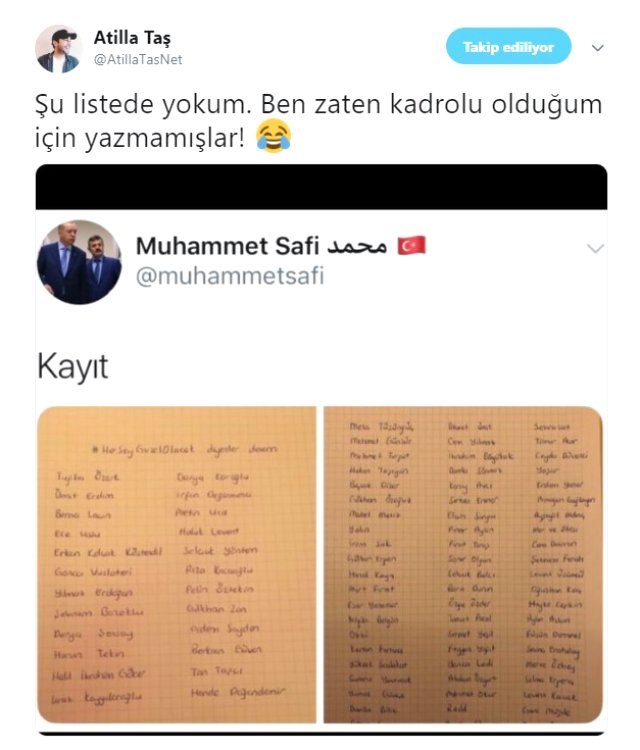Expand the tweet options chevron beside Takip ediliyor
This screenshot has height=750, width=640.
pyautogui.click(x=598, y=47)
